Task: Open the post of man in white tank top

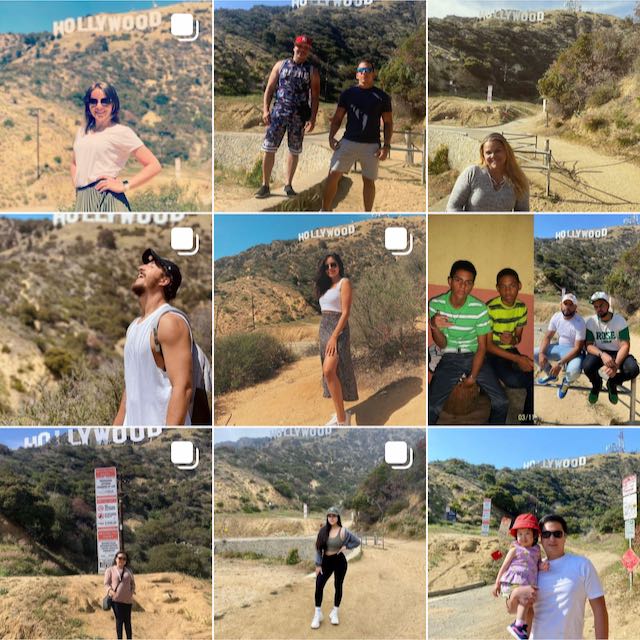Action: [106, 320]
